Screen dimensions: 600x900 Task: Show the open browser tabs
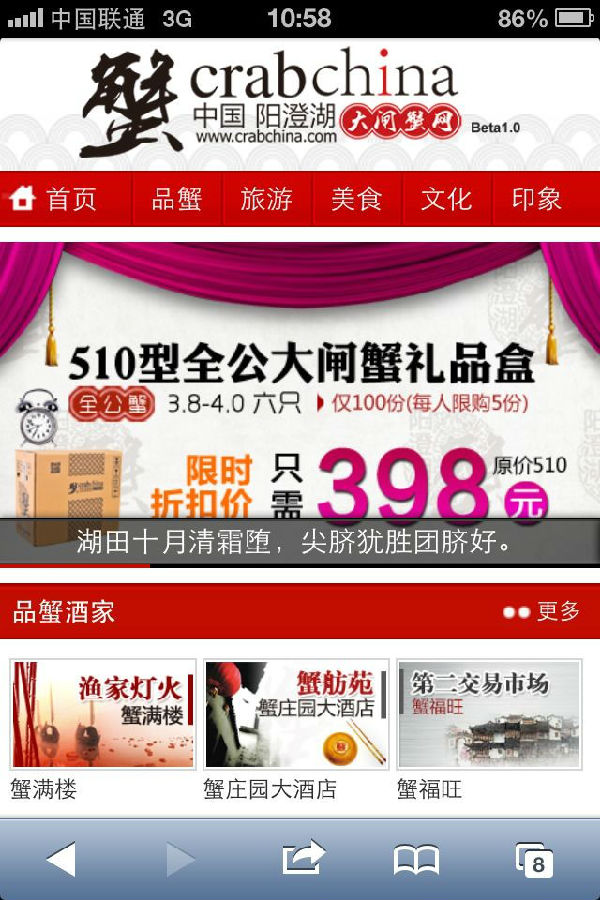tap(534, 859)
